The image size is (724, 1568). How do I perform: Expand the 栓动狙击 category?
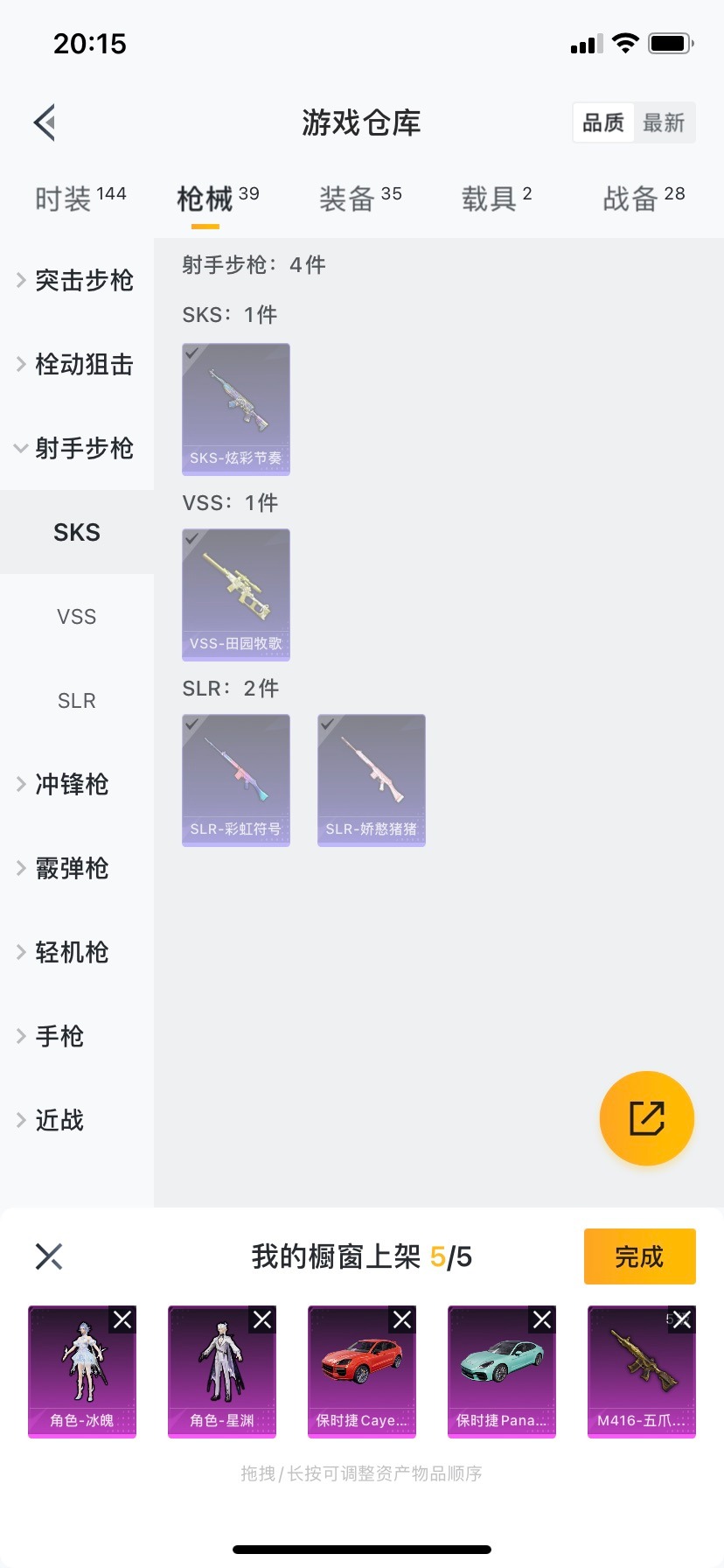[x=77, y=364]
